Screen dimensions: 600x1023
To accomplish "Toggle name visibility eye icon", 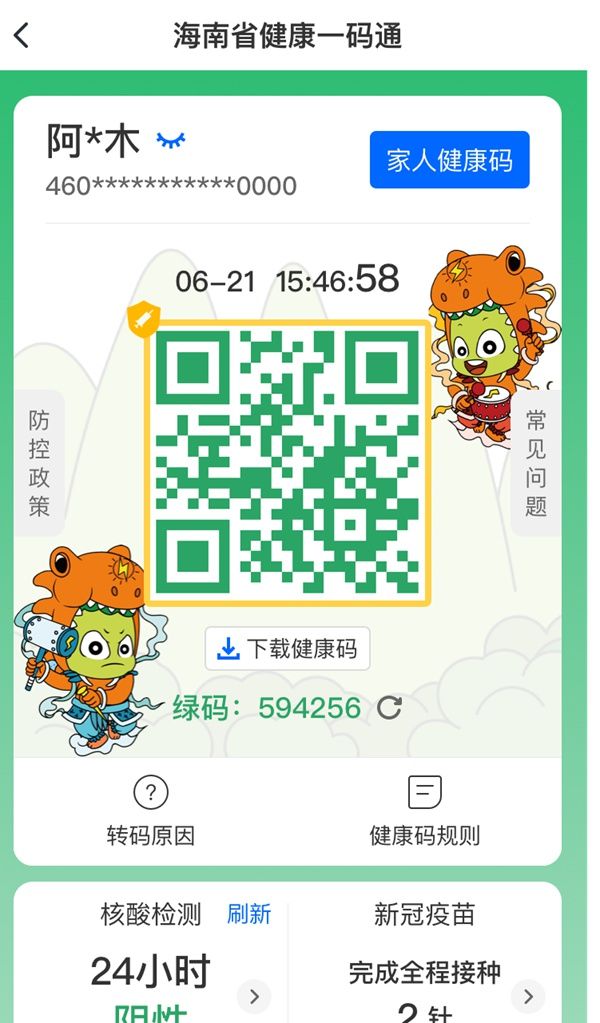I will tap(171, 140).
